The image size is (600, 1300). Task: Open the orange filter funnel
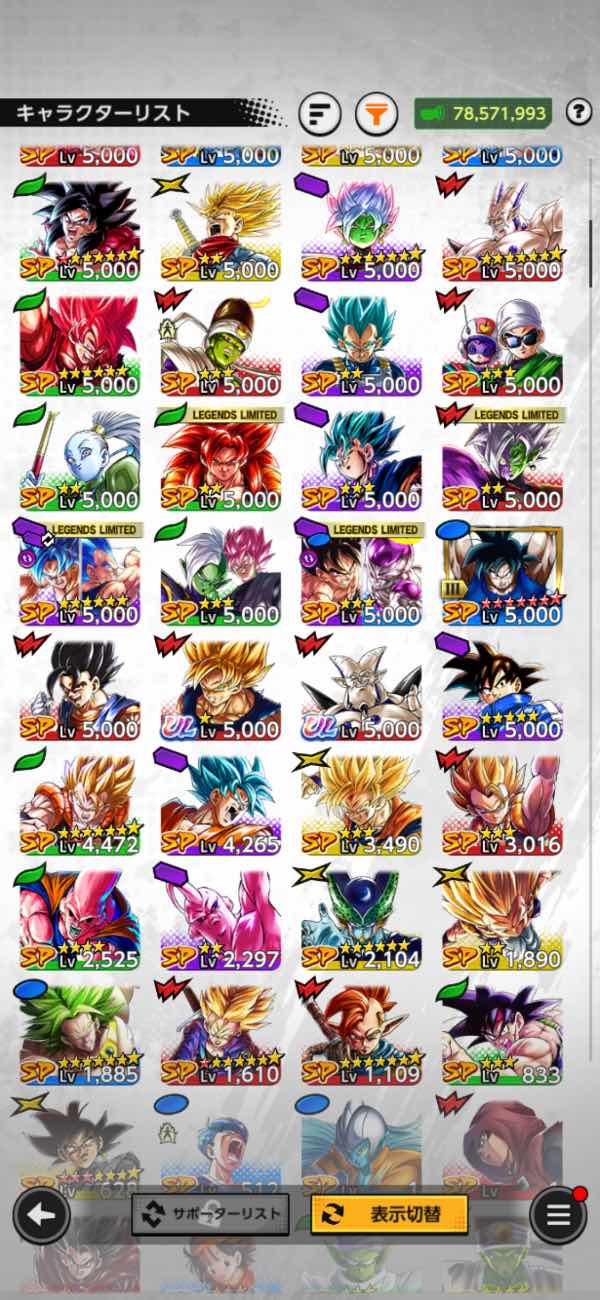click(376, 114)
